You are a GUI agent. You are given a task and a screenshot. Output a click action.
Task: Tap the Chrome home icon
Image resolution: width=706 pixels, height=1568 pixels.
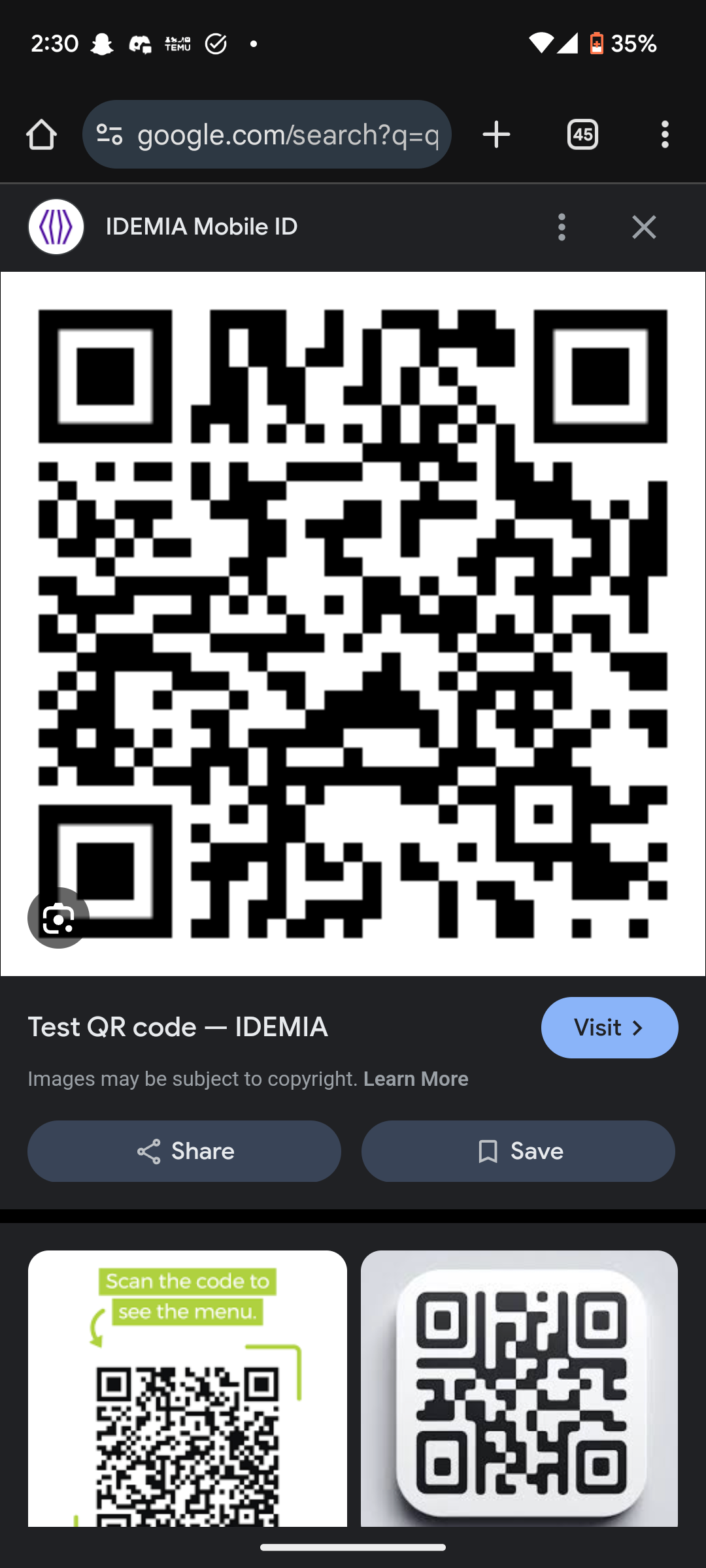coord(41,134)
